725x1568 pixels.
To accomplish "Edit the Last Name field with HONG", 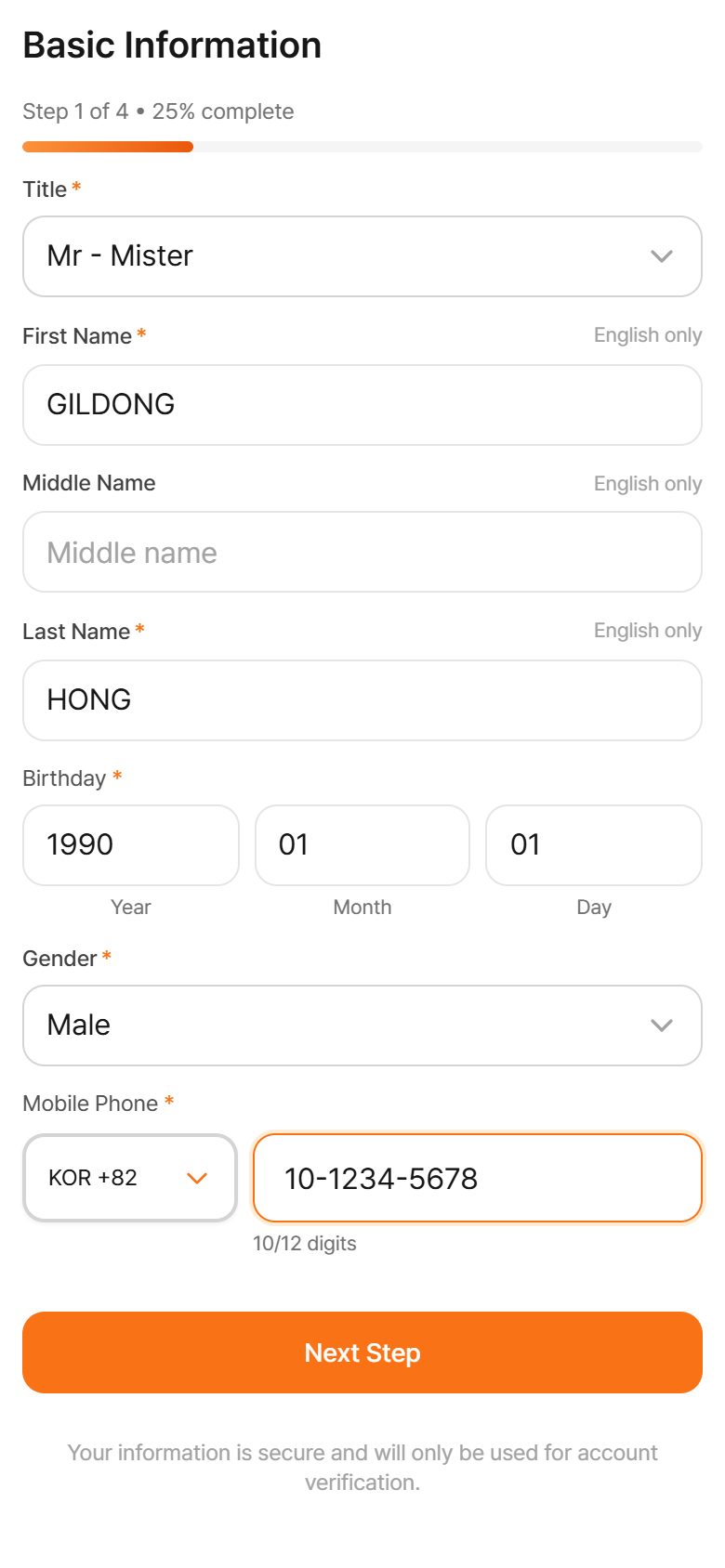I will (362, 700).
